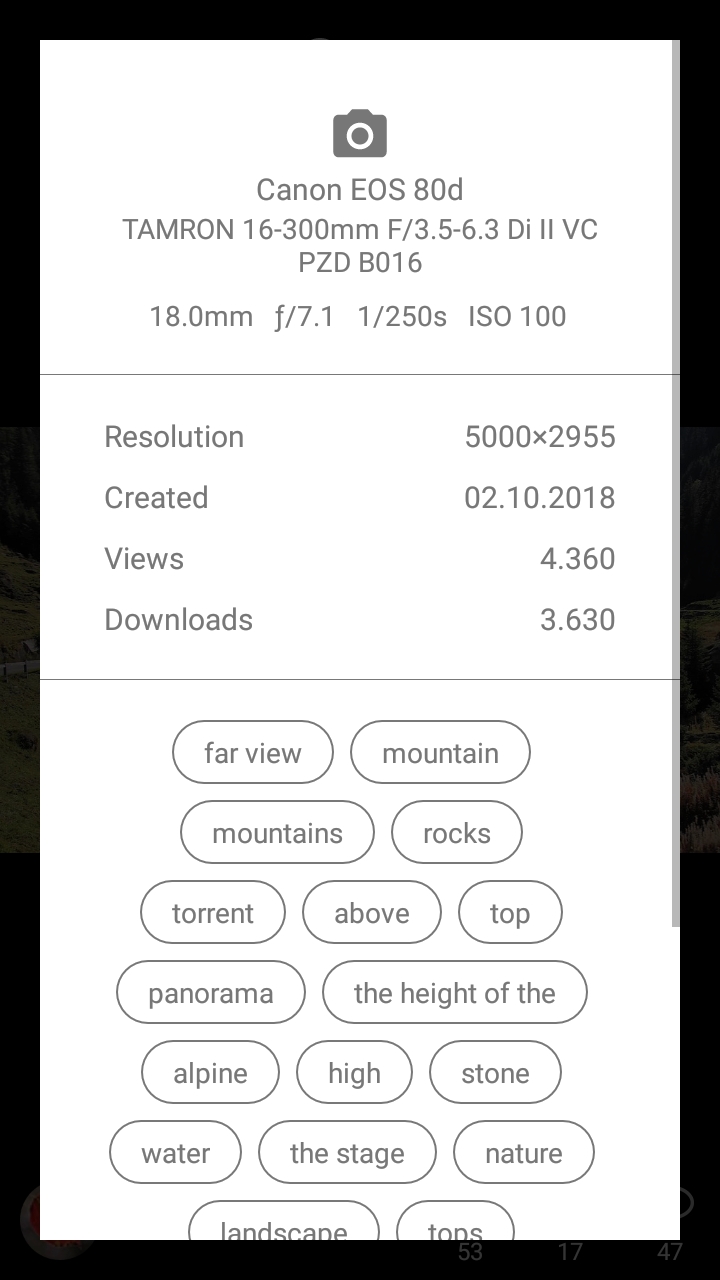
Task: Tap the "water" tag chip
Action: 175,1152
